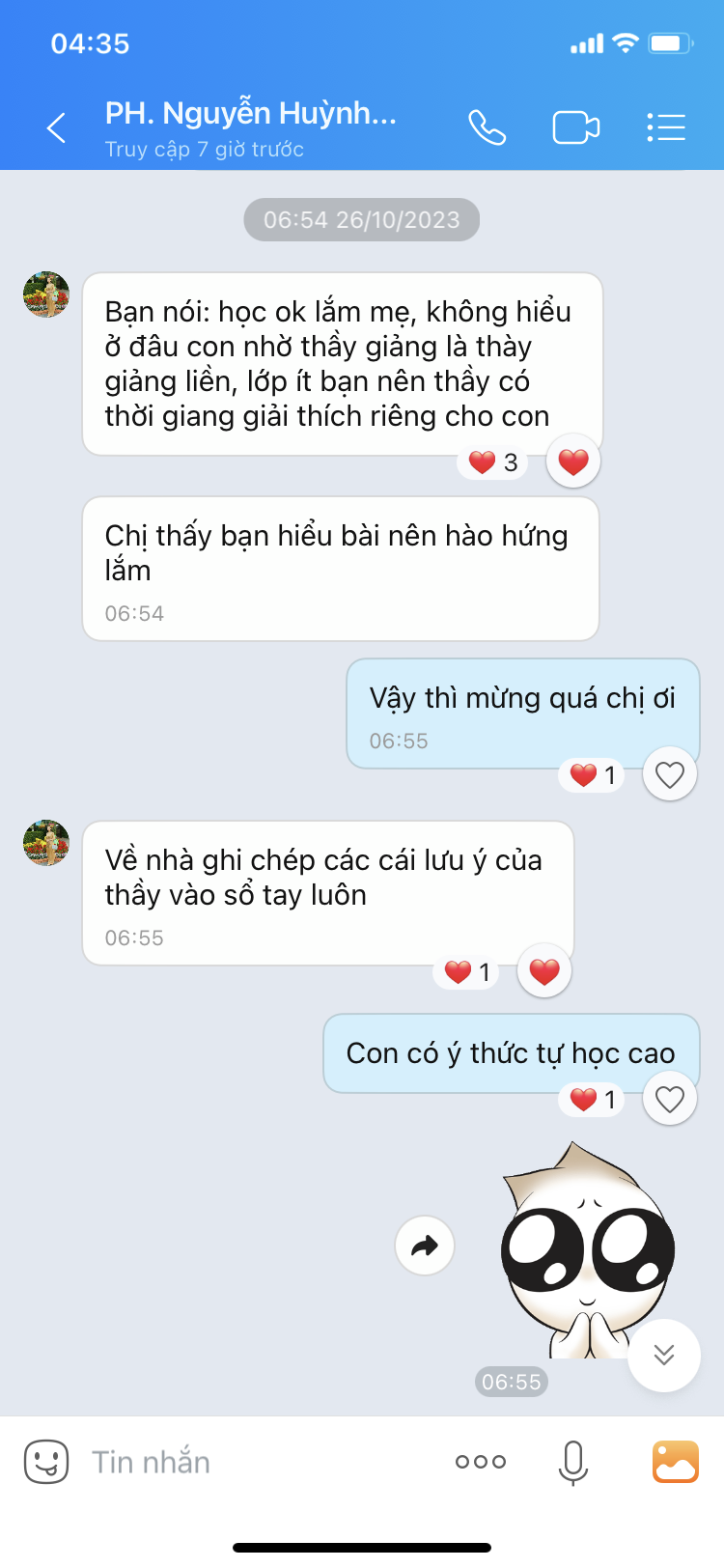Open the sticker and emoji picker
The height and width of the screenshot is (1568, 724).
coord(46,1462)
